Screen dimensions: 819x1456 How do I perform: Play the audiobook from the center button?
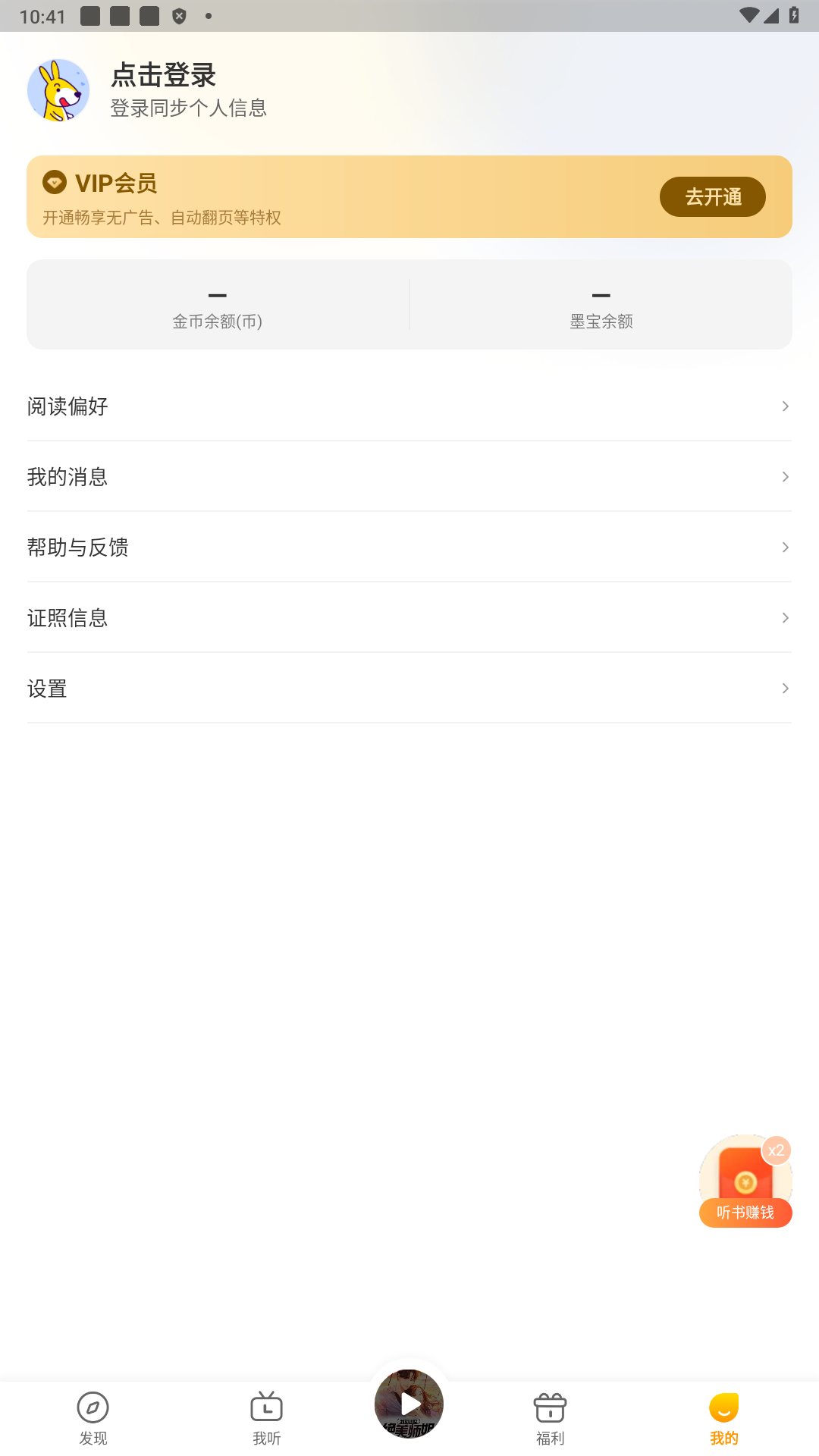pyautogui.click(x=409, y=1404)
